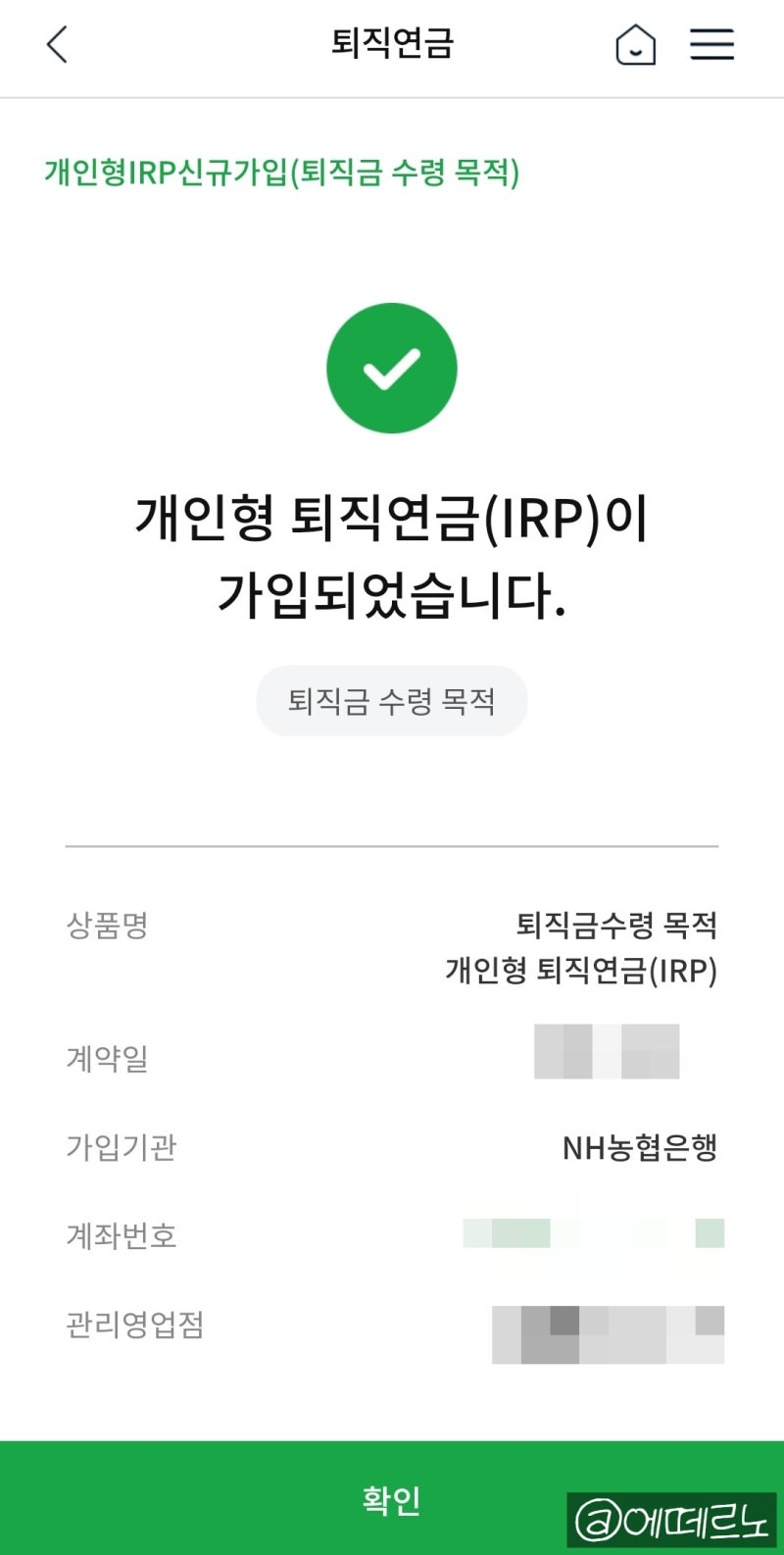
Task: Open the hamburger menu
Action: point(712,43)
